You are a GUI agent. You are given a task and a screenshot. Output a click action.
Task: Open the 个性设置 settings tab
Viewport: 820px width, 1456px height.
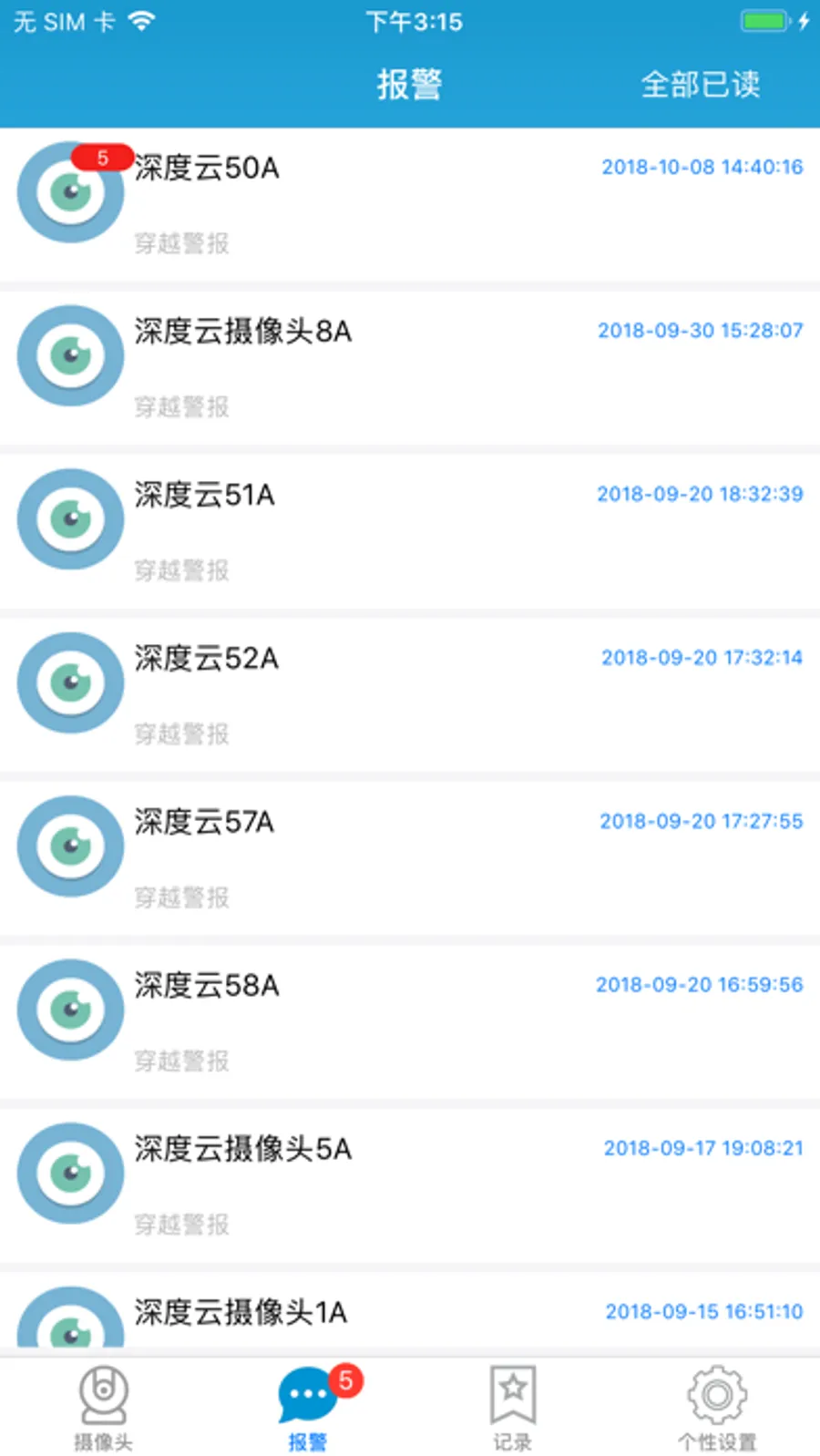[x=717, y=1407]
